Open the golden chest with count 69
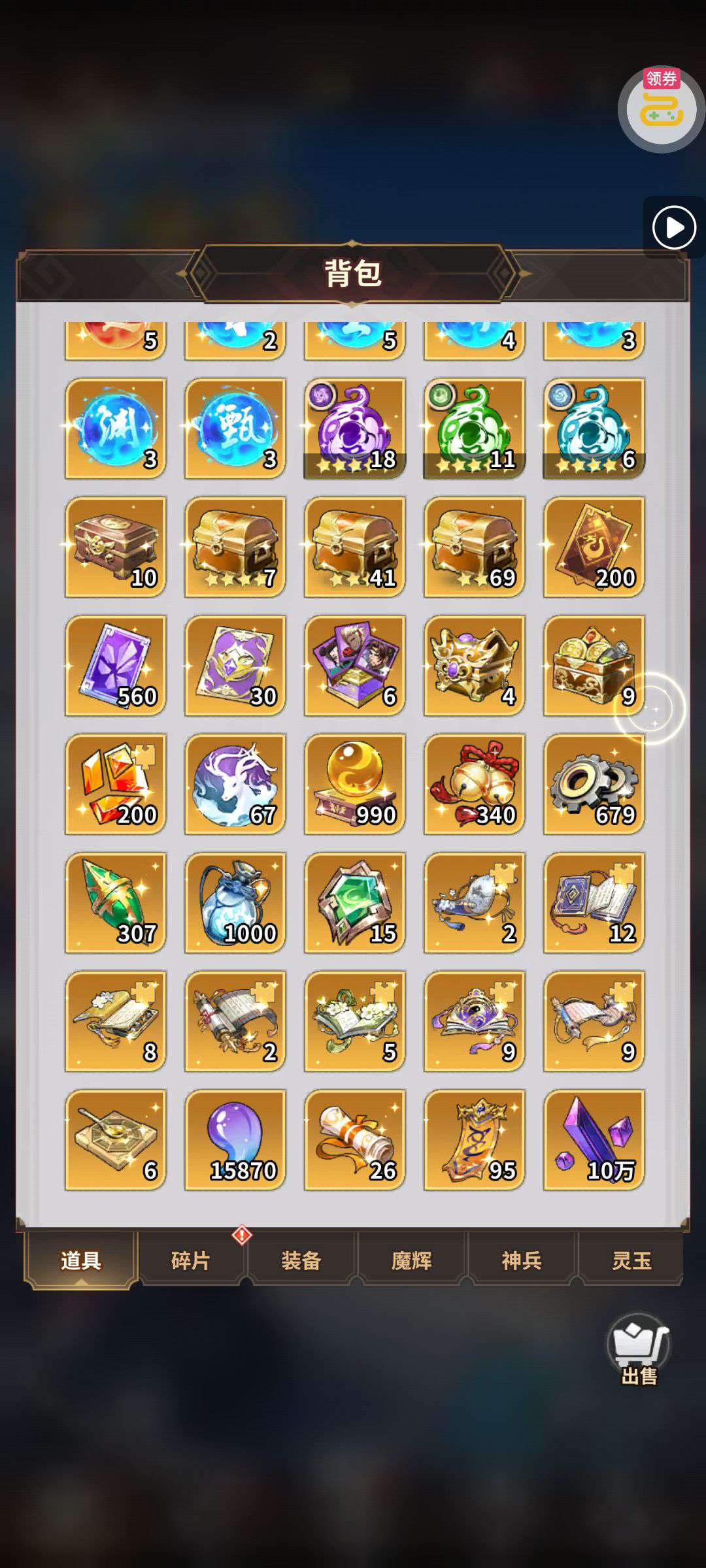Screen dimensions: 706x1568 (474, 547)
